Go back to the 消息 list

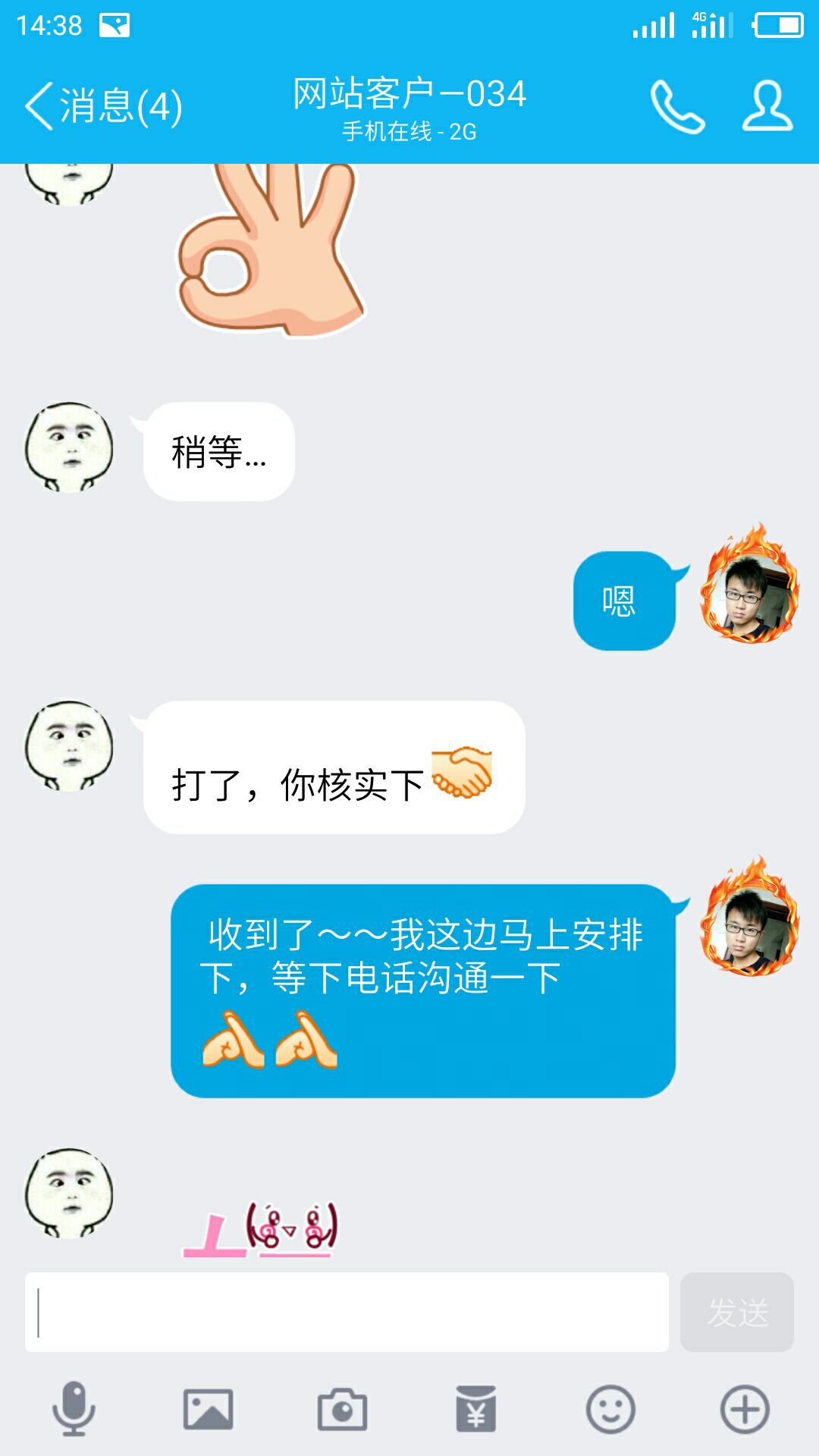coord(102,106)
